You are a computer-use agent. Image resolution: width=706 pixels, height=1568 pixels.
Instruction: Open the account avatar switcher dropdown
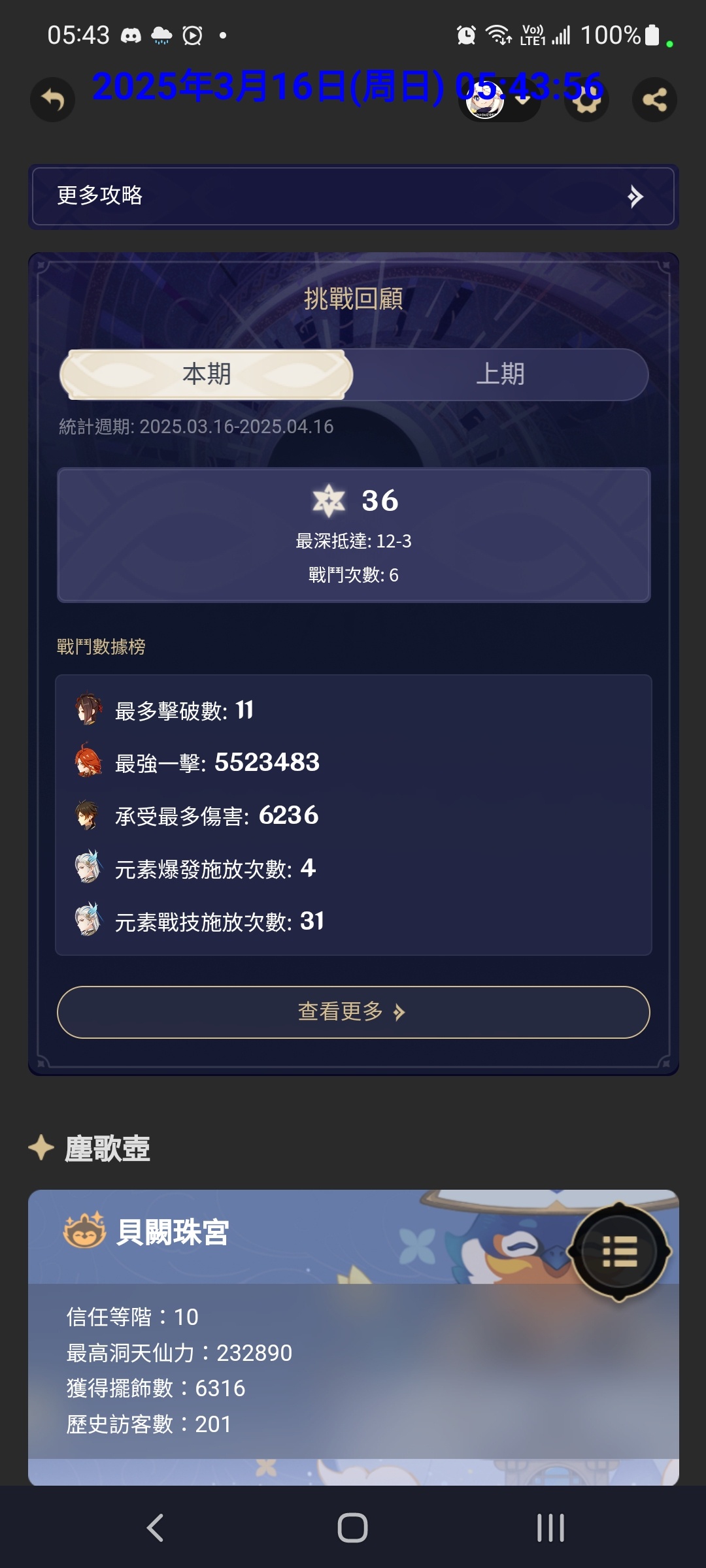(x=499, y=101)
